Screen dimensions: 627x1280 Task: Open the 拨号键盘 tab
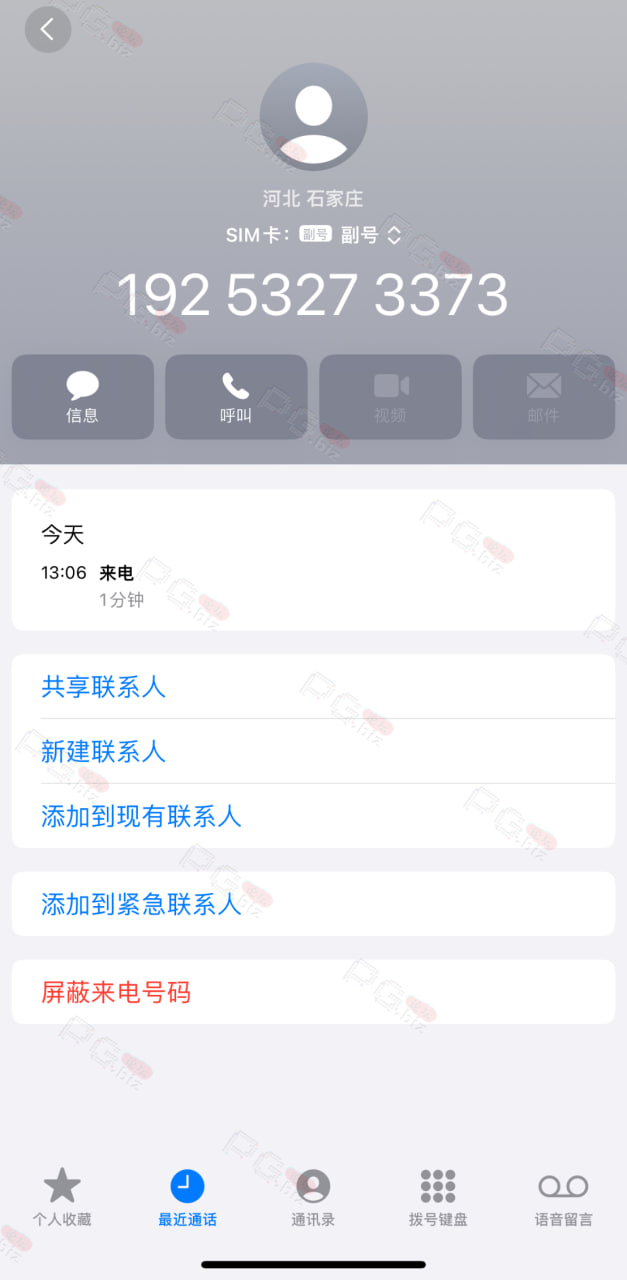[x=438, y=1197]
